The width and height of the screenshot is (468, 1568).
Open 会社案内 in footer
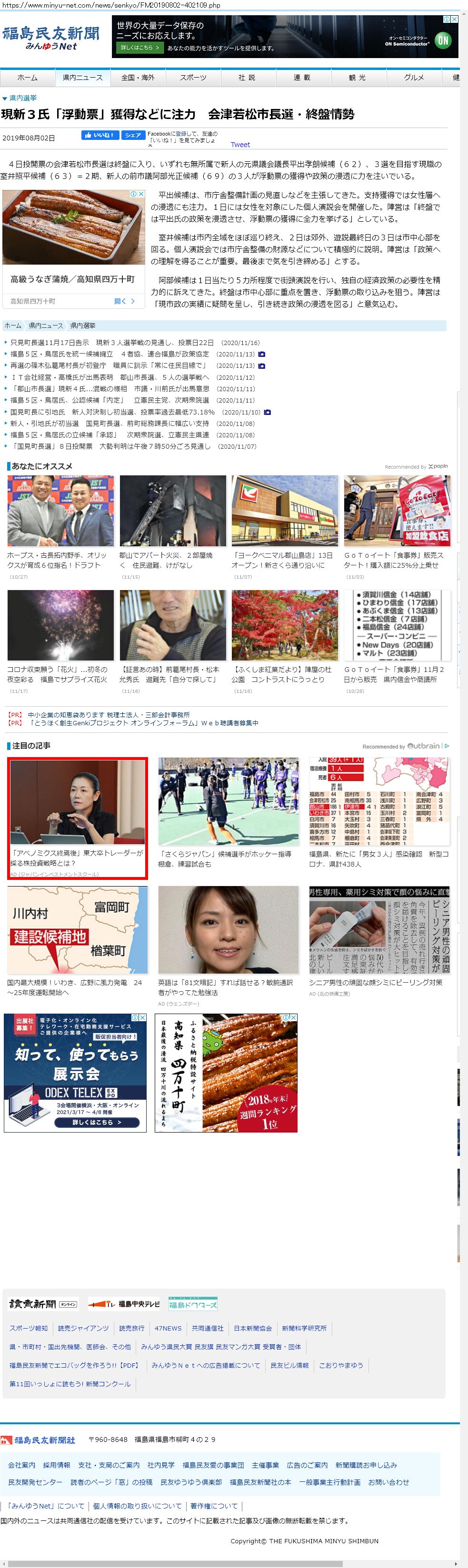click(21, 1465)
